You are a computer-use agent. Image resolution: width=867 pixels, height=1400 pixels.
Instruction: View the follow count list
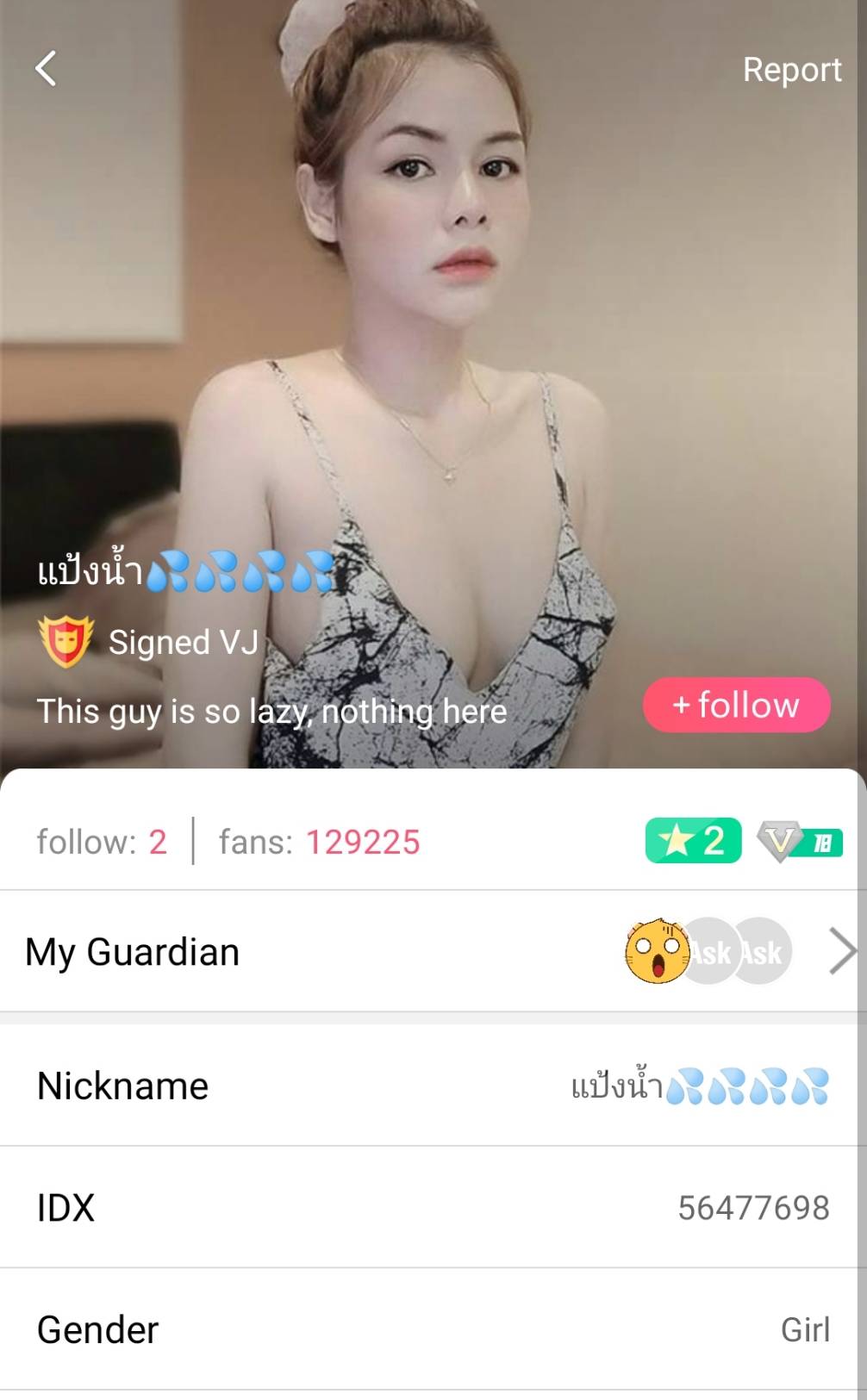(x=102, y=842)
